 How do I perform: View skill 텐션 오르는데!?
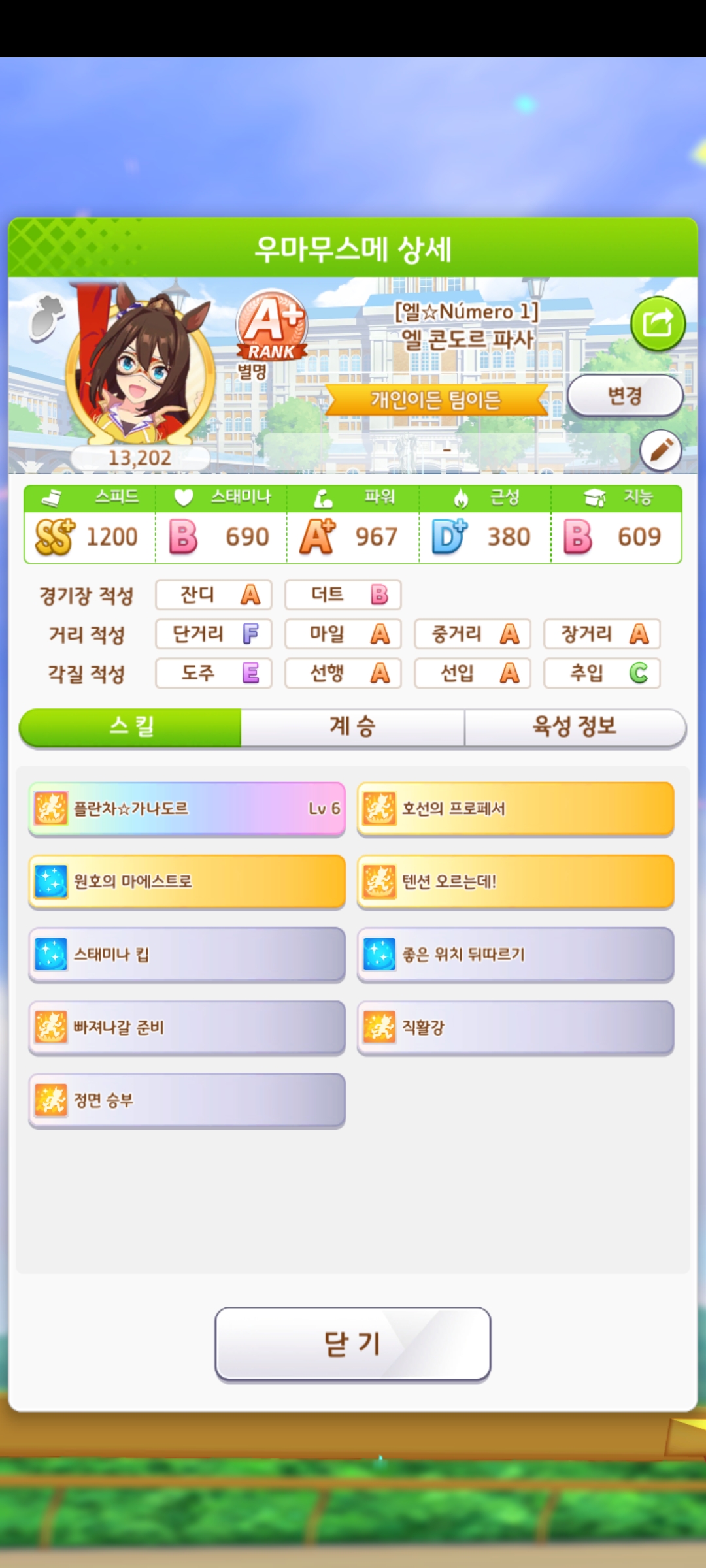[515, 881]
